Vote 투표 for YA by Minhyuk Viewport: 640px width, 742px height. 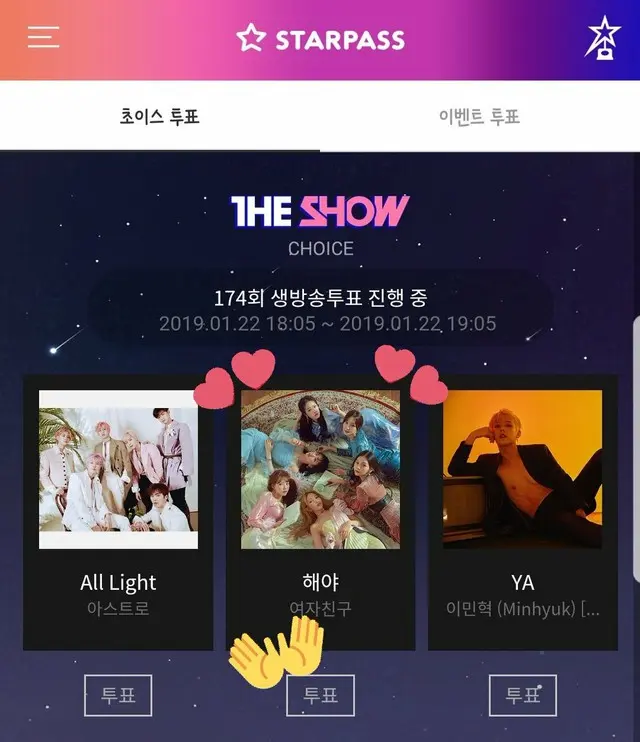coord(523,695)
